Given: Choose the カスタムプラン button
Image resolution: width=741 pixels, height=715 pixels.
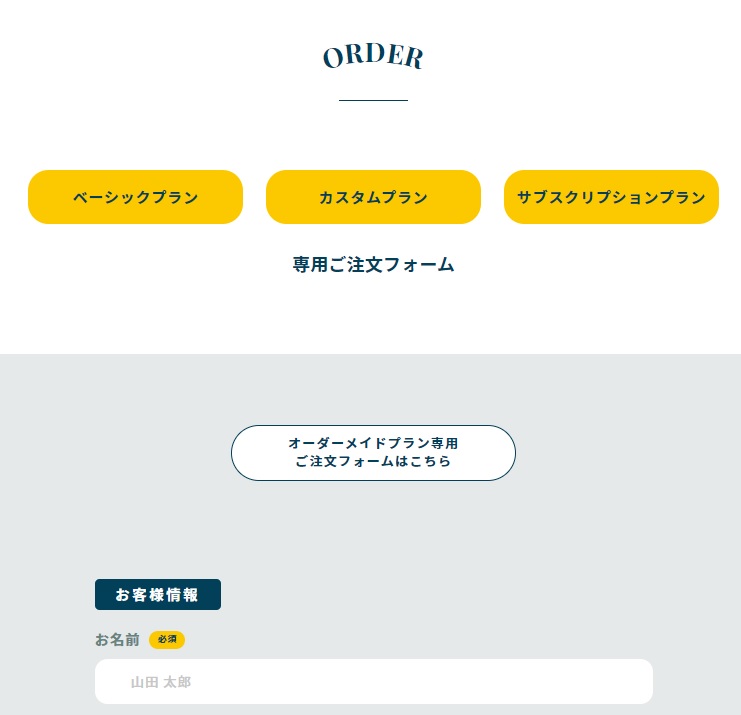Looking at the screenshot, I should (x=373, y=197).
